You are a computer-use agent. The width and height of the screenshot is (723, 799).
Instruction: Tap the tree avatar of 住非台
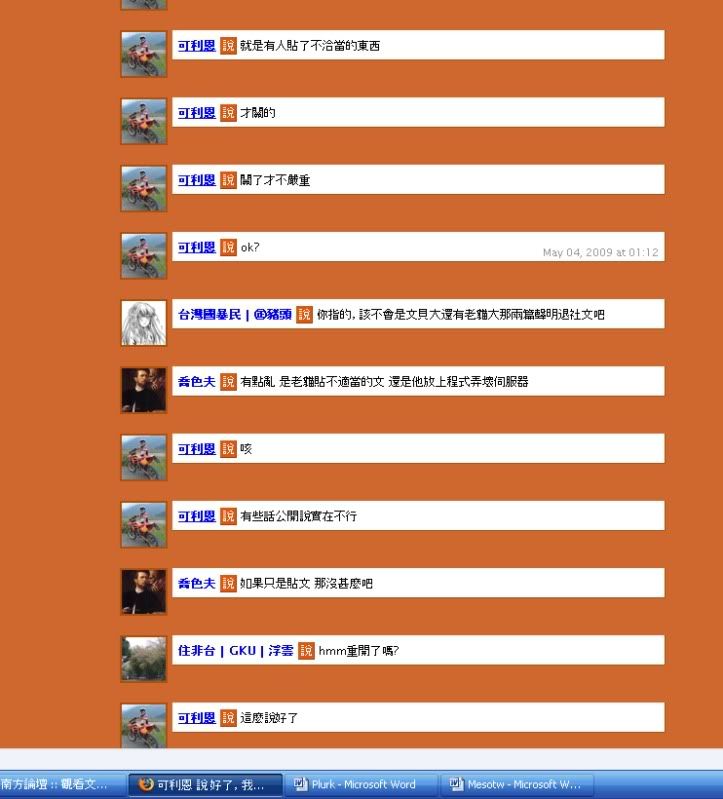coord(143,659)
